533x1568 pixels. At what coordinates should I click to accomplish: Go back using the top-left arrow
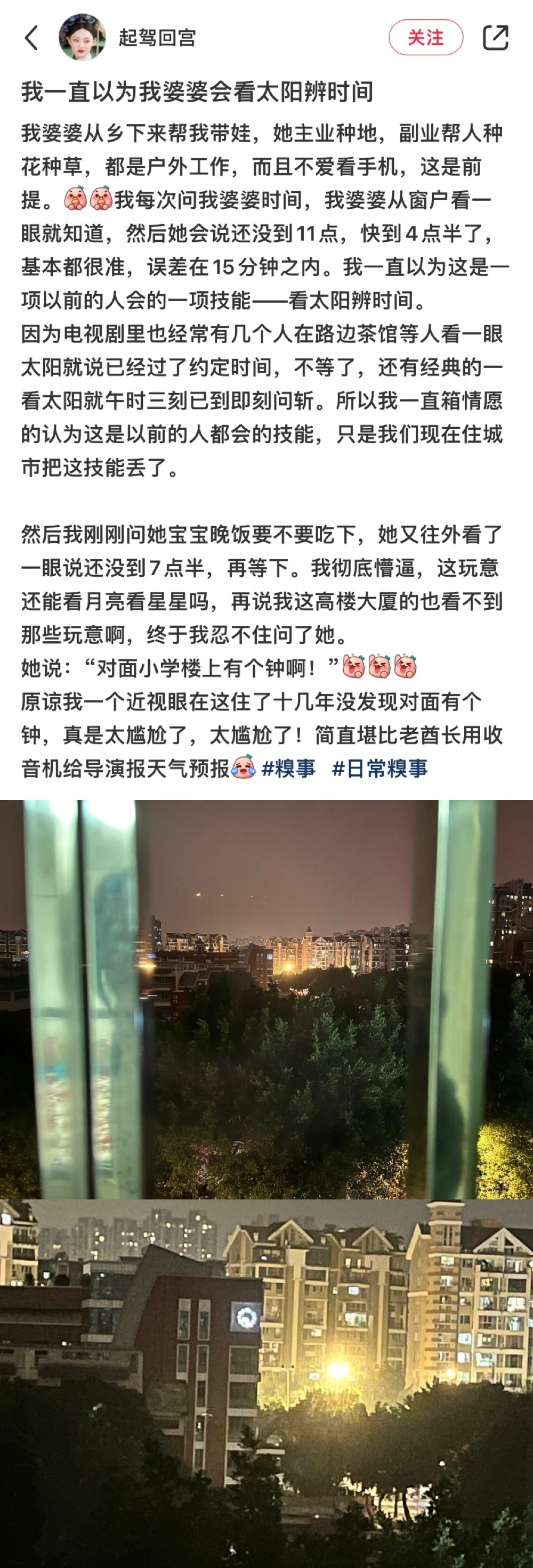[x=31, y=38]
